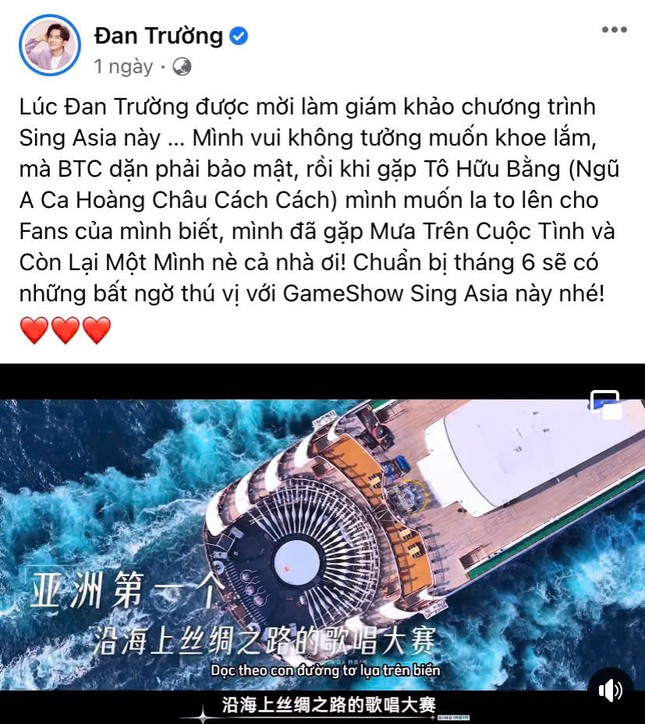Open Đan Trường's profile picture

49,46
